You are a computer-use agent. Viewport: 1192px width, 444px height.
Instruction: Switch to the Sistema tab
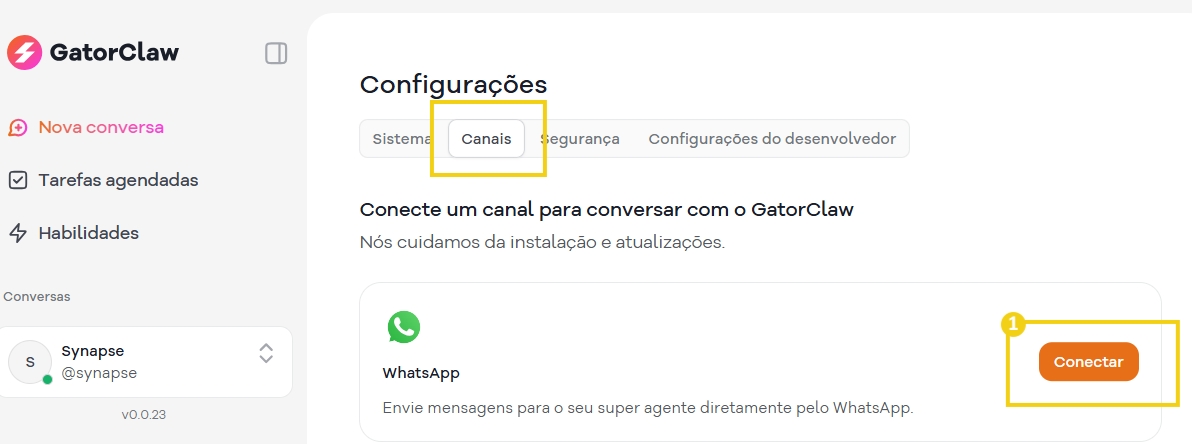pyautogui.click(x=400, y=139)
